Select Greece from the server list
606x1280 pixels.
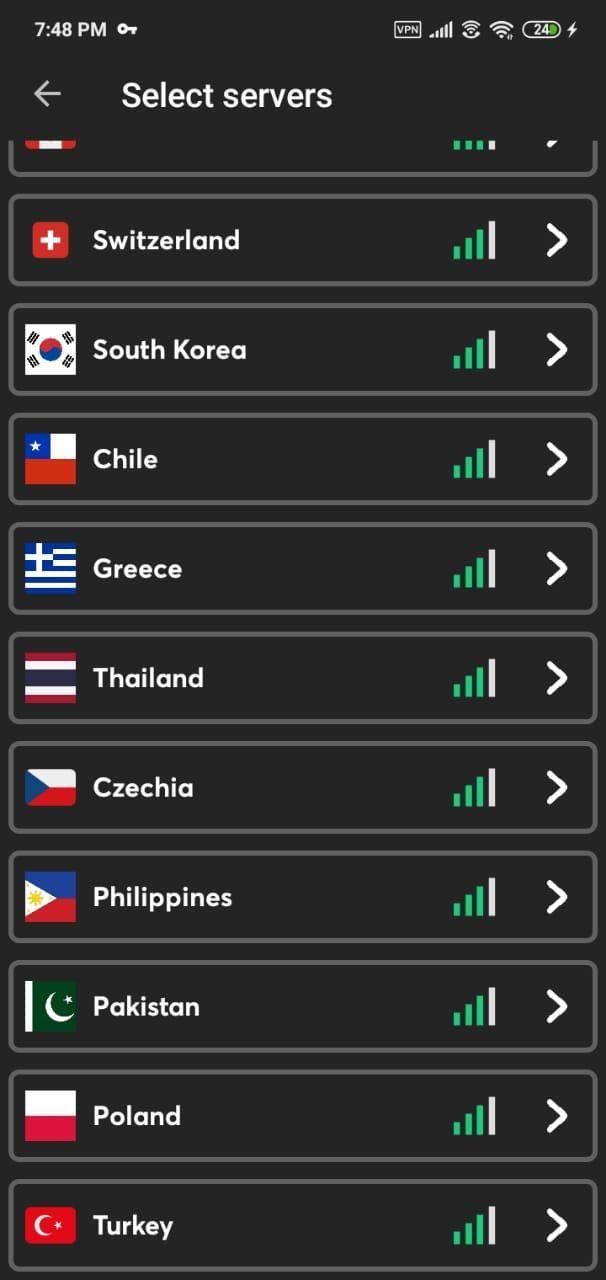302,569
